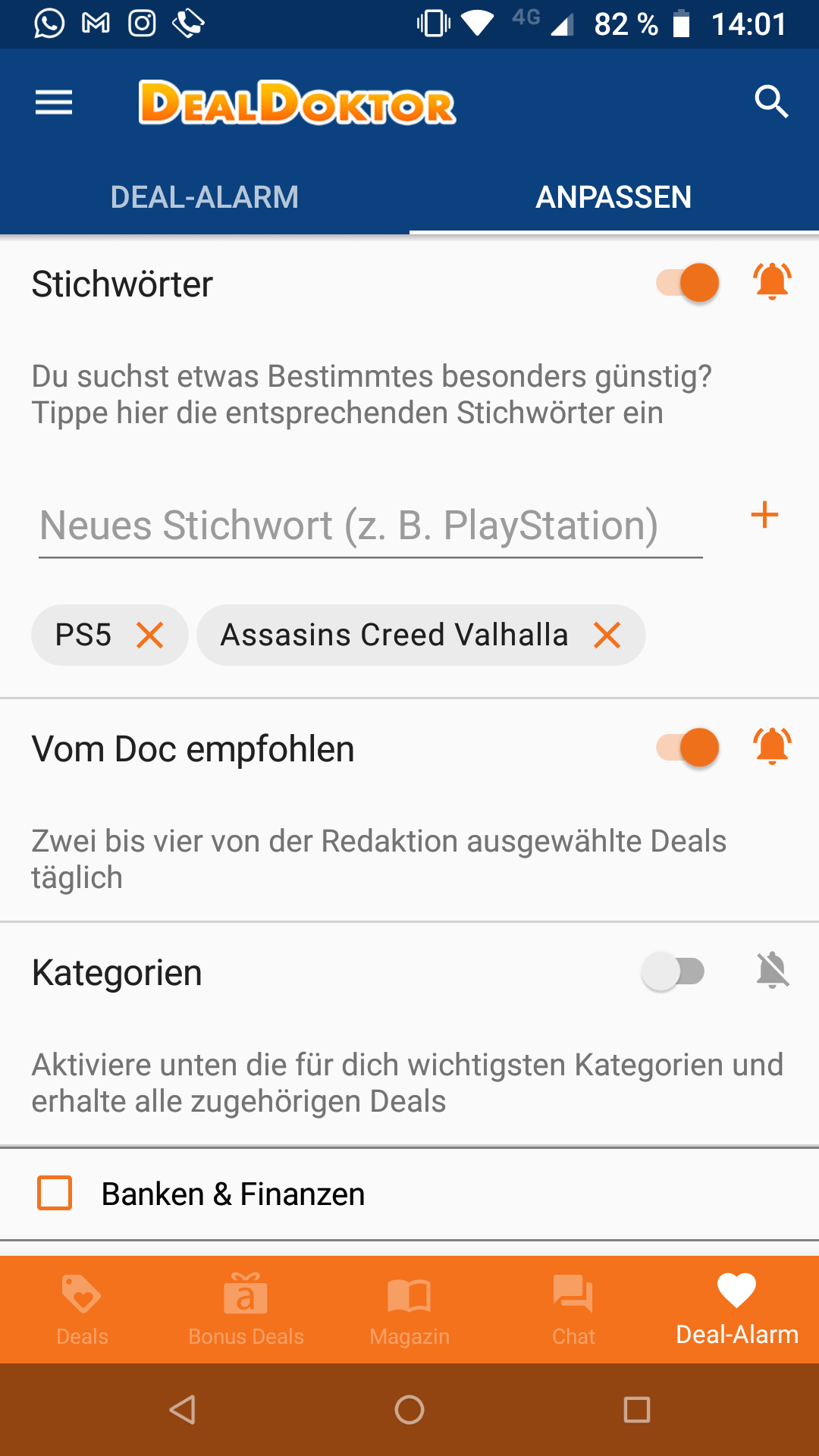Remove the PS5 keyword chip
819x1456 pixels.
[x=150, y=635]
